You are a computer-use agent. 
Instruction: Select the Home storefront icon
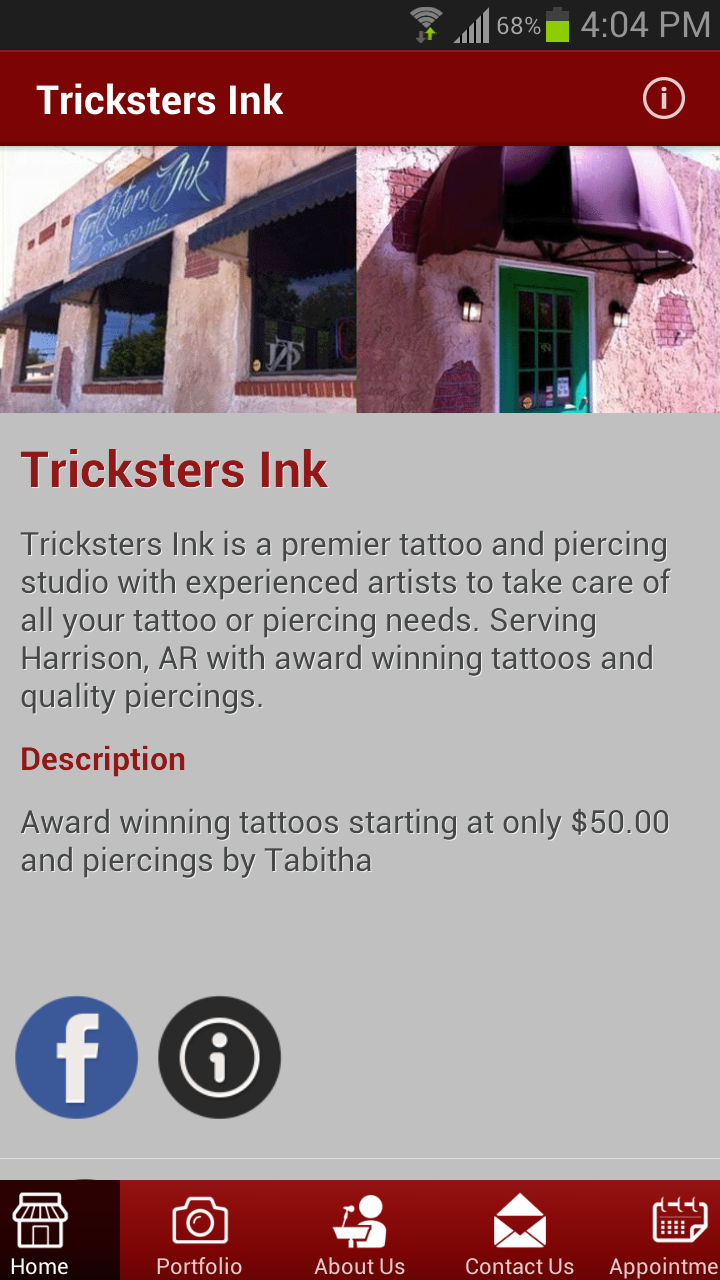39,1219
